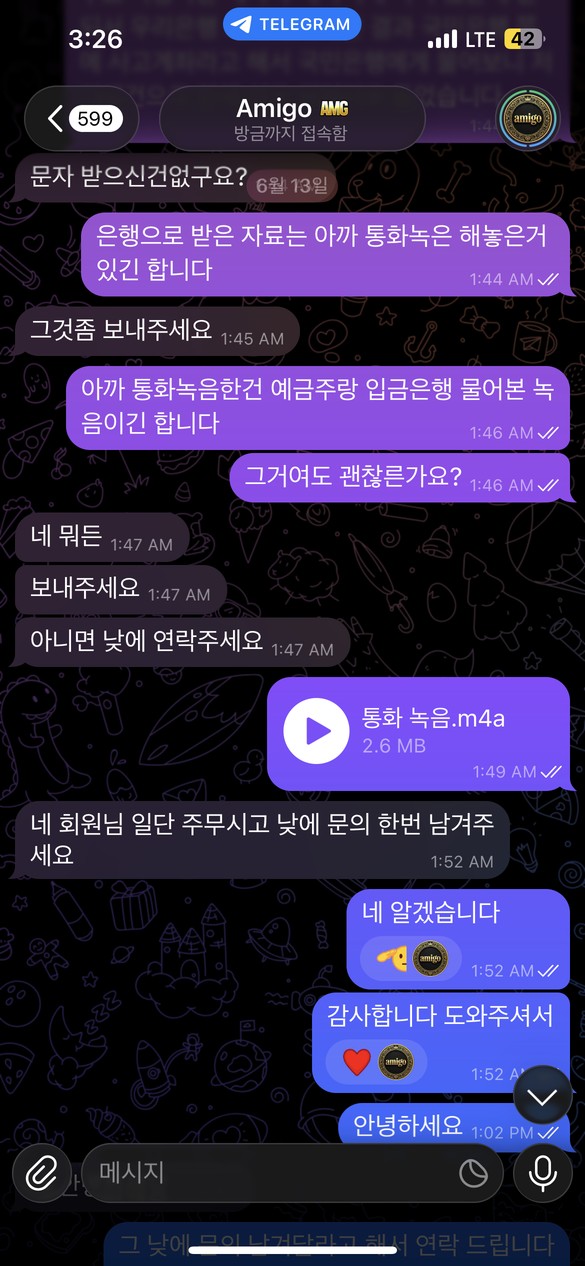Play the 통화 녹음.m4a audio file
The image size is (585, 1266).
pos(317,731)
